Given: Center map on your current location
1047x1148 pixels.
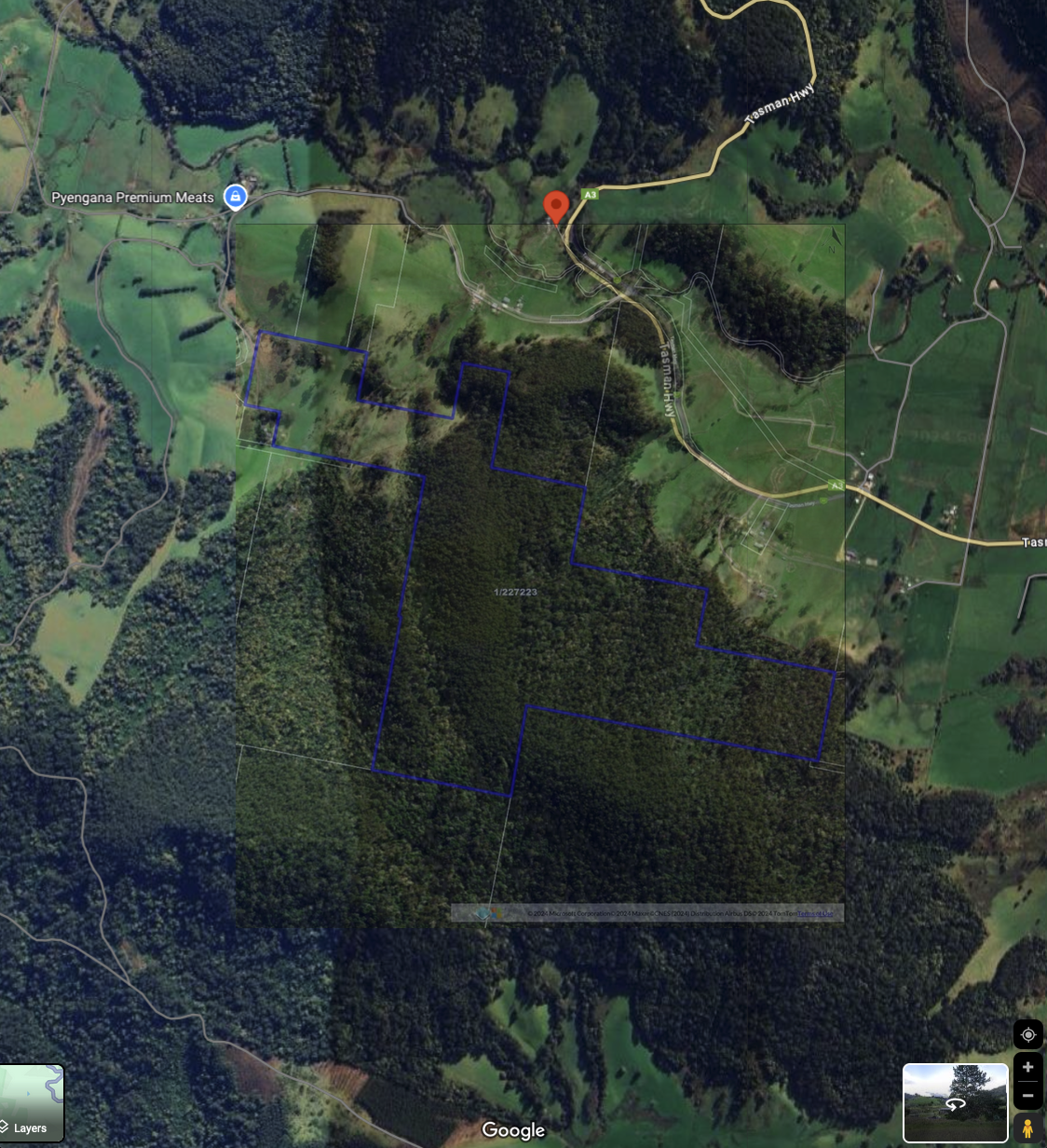Looking at the screenshot, I should [1027, 1034].
